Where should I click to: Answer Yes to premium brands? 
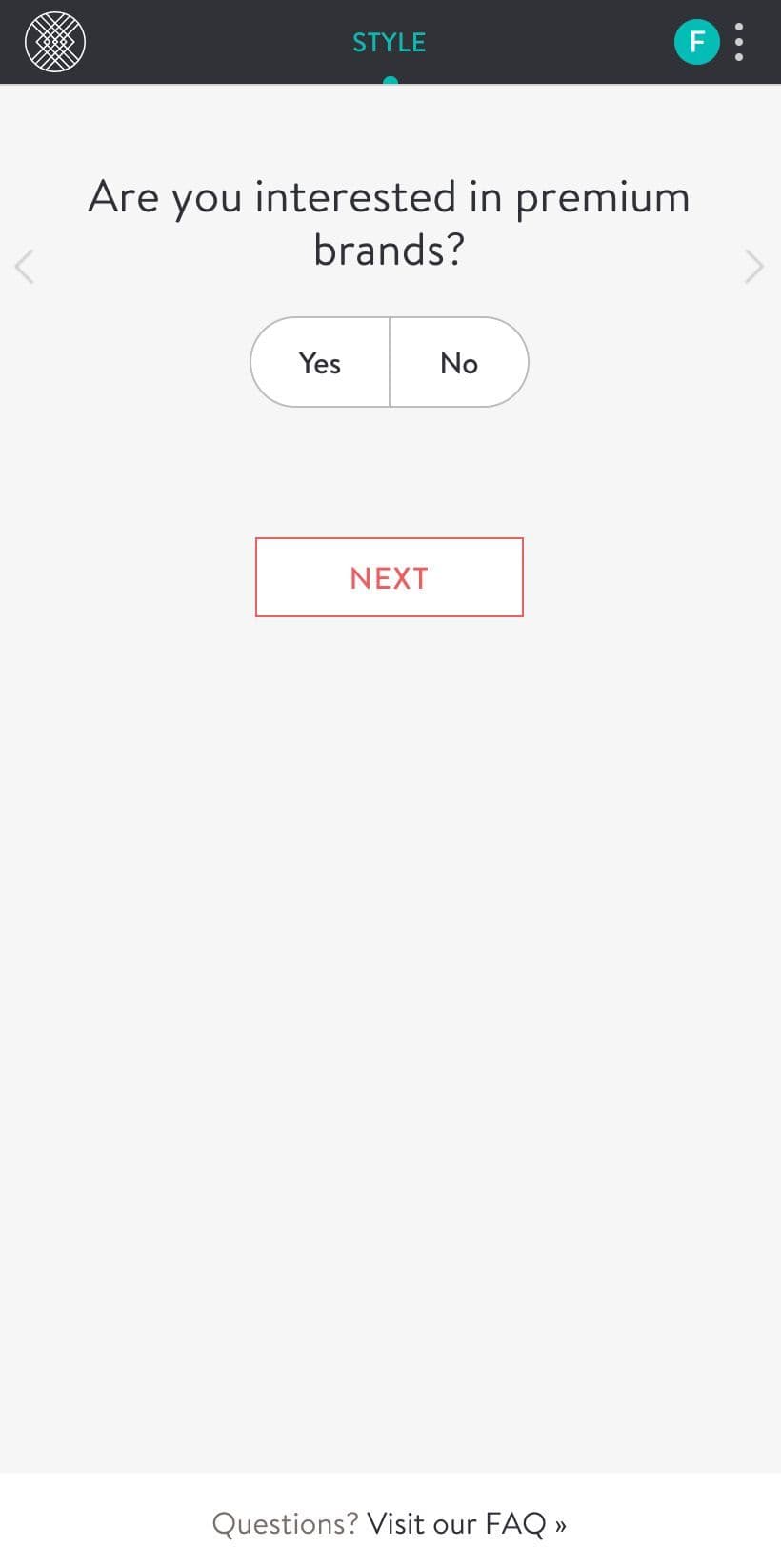point(320,362)
